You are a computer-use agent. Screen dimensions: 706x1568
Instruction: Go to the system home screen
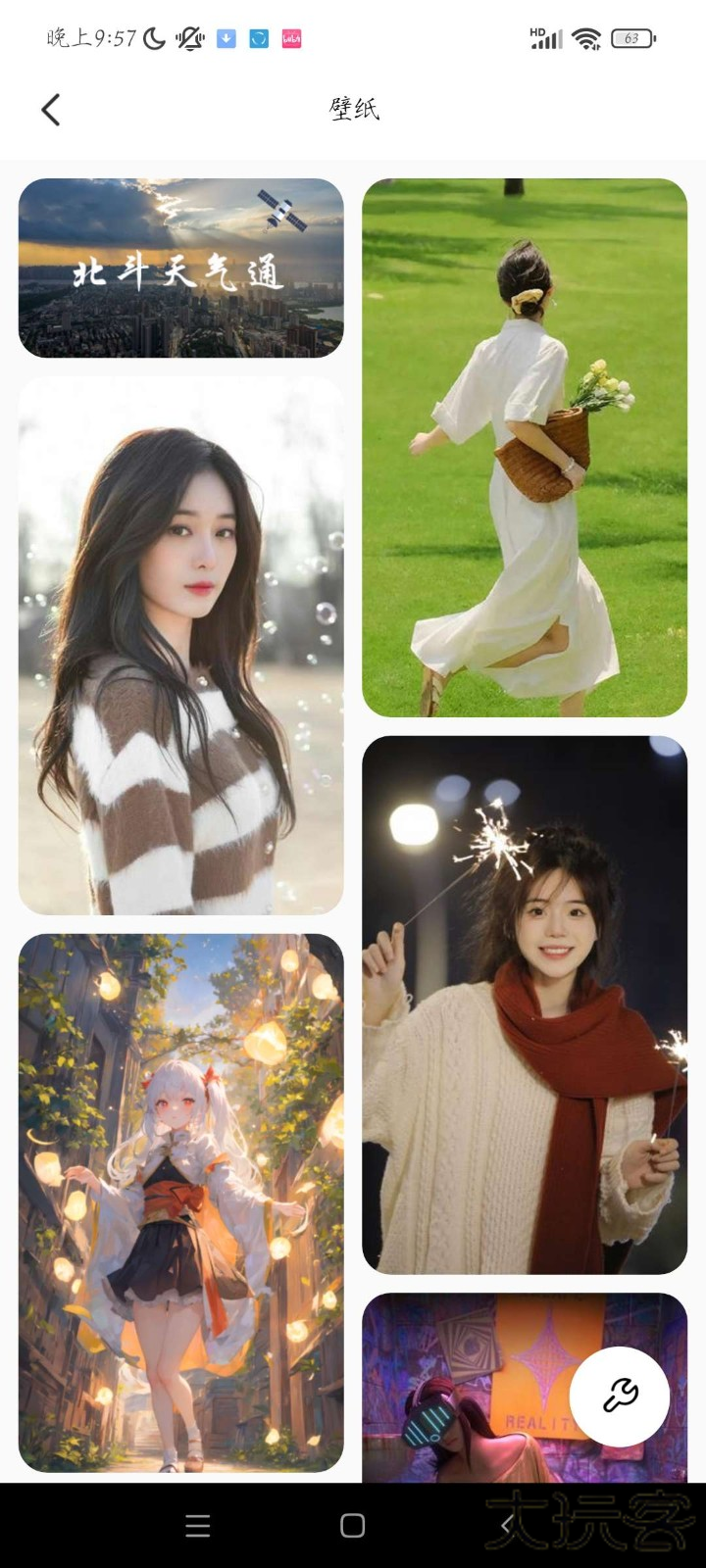point(353,1525)
